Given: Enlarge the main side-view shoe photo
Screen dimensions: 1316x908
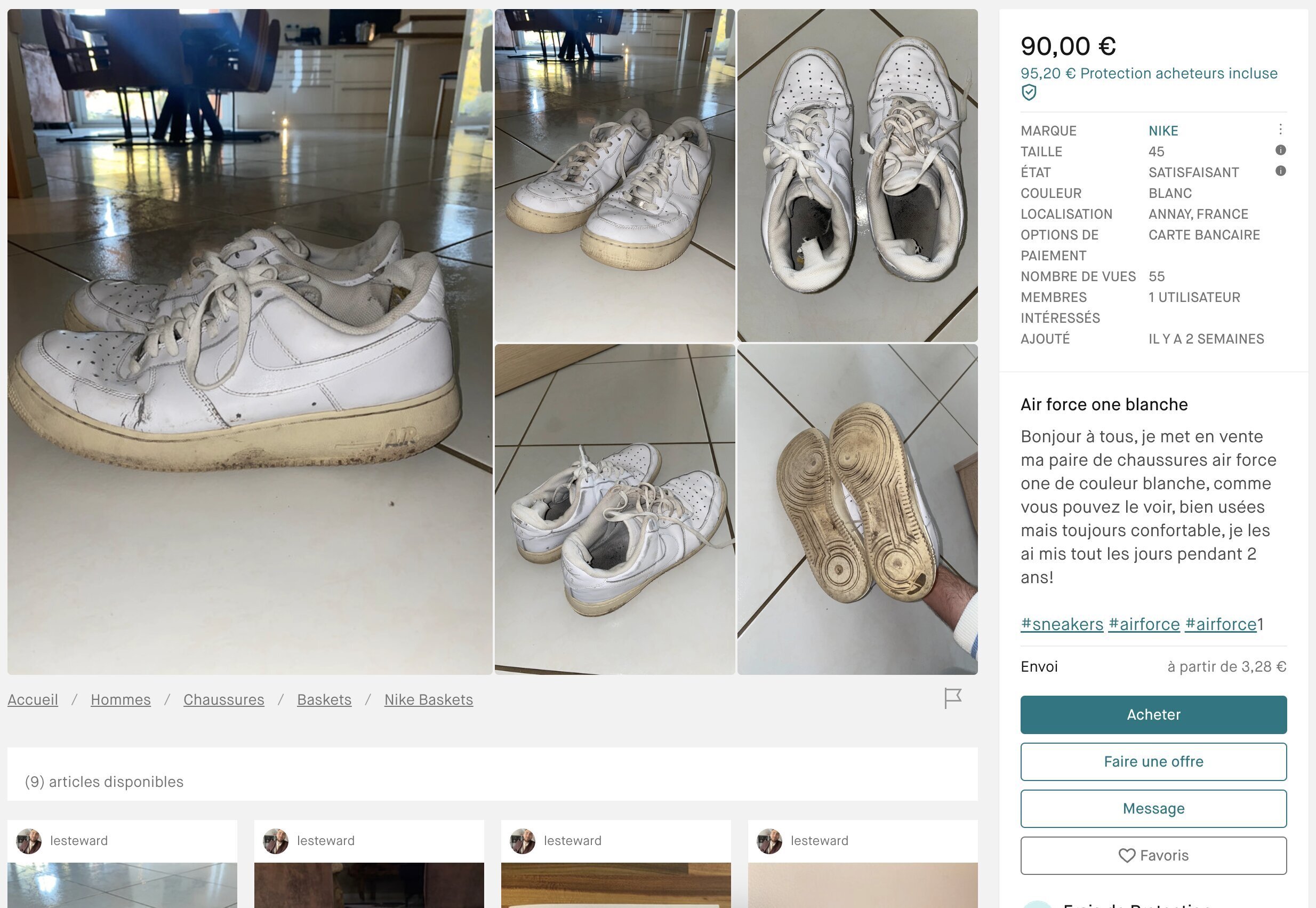Looking at the screenshot, I should pos(250,341).
